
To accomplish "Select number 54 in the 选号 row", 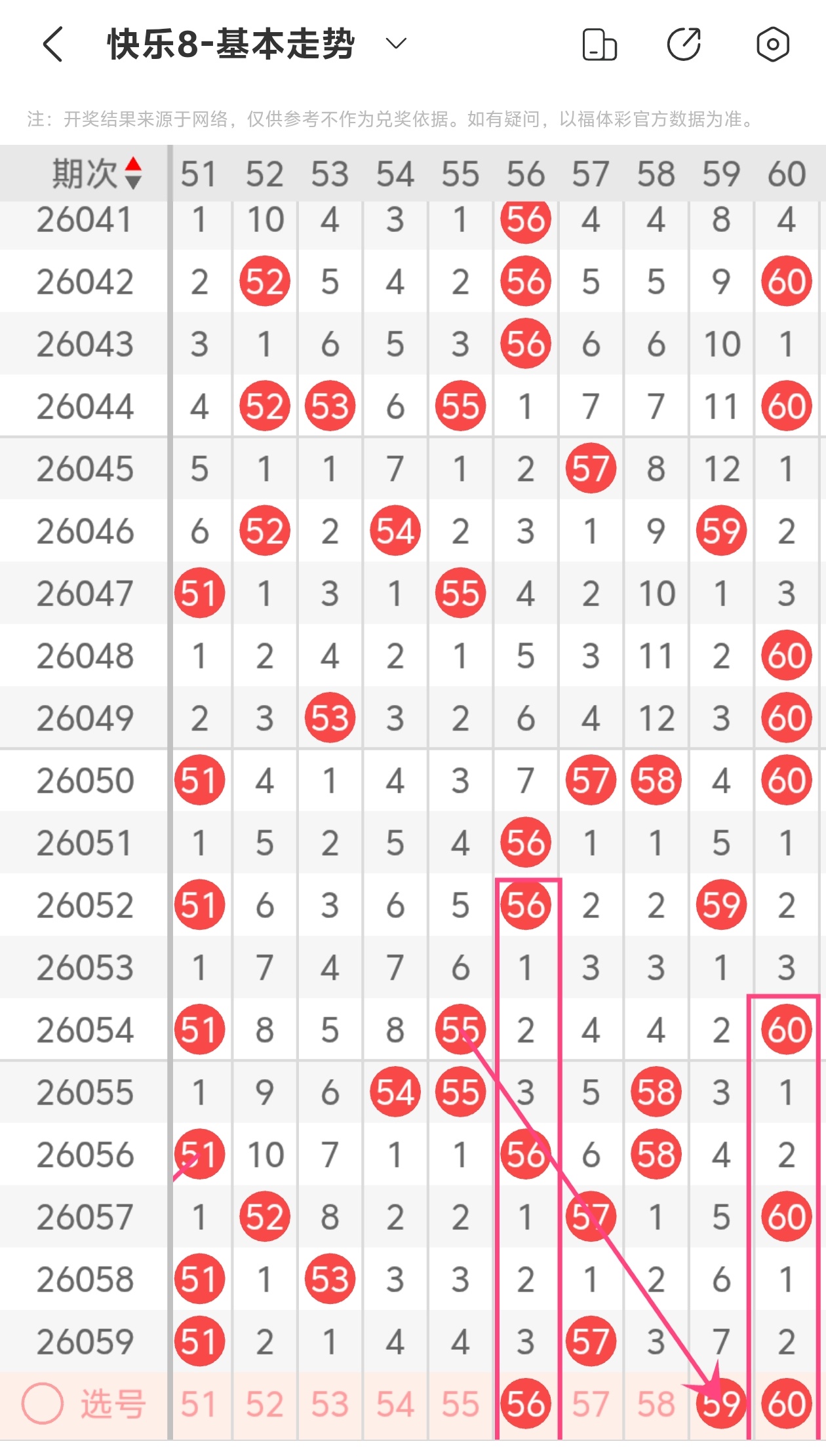I will (x=395, y=1404).
